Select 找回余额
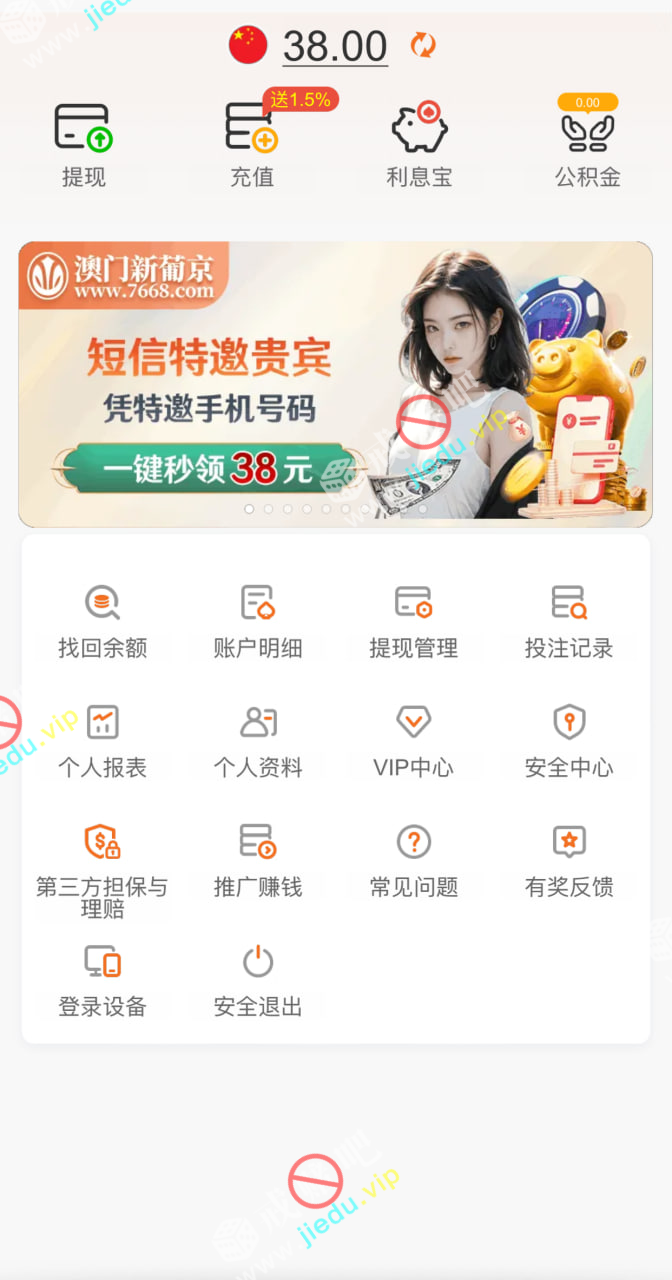Image resolution: width=672 pixels, height=1280 pixels. pyautogui.click(x=102, y=622)
